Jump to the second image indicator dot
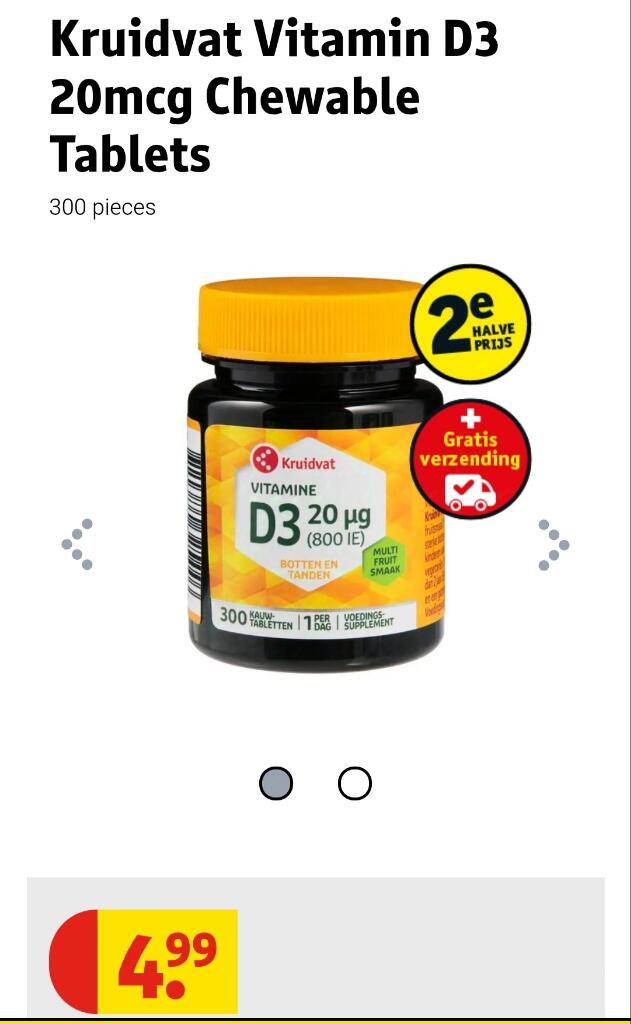The height and width of the screenshot is (1024, 631). (x=354, y=784)
